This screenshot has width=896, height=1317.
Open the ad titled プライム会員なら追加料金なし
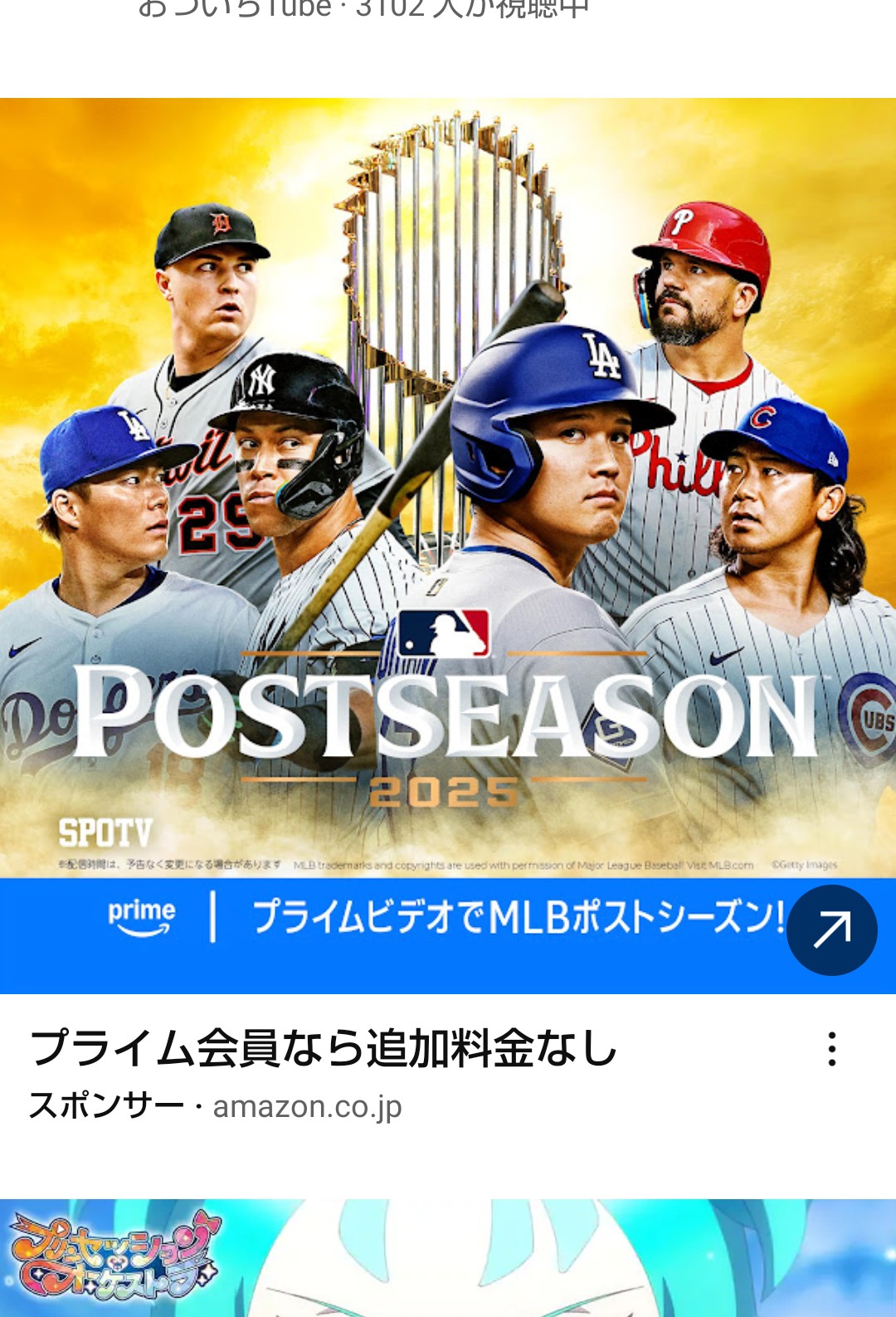324,1047
